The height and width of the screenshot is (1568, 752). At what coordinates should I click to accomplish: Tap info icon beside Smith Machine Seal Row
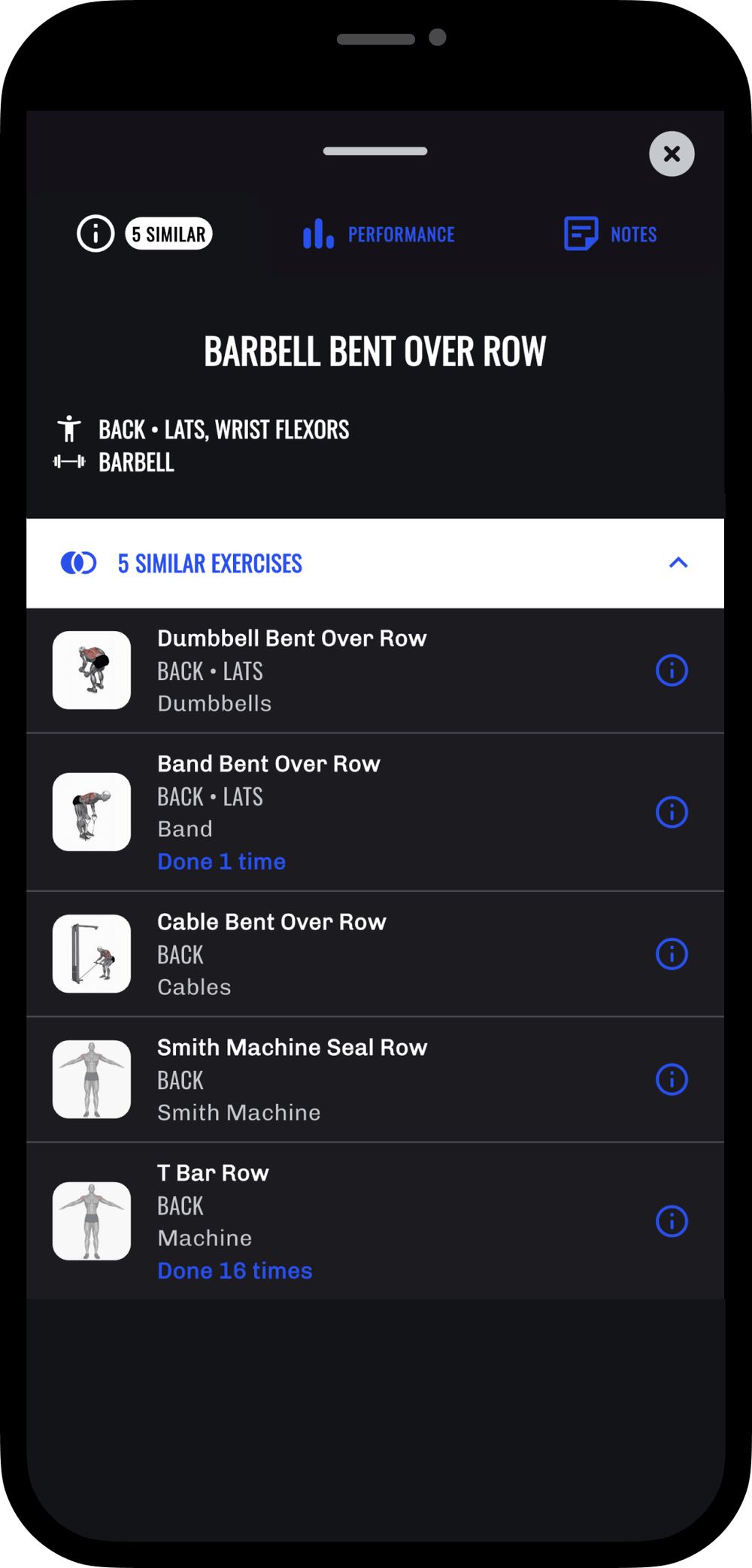(672, 1079)
